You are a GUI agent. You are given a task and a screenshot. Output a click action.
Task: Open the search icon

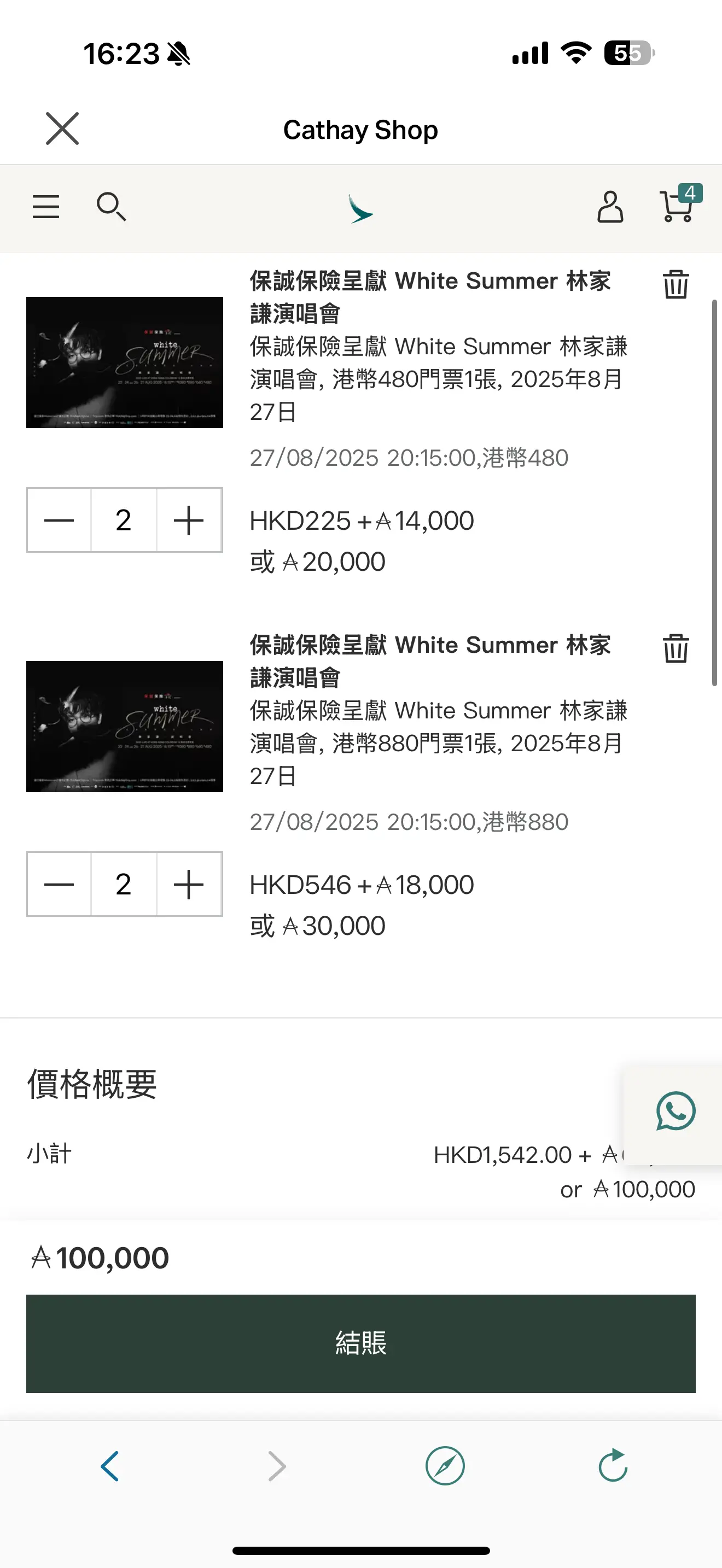tap(111, 207)
